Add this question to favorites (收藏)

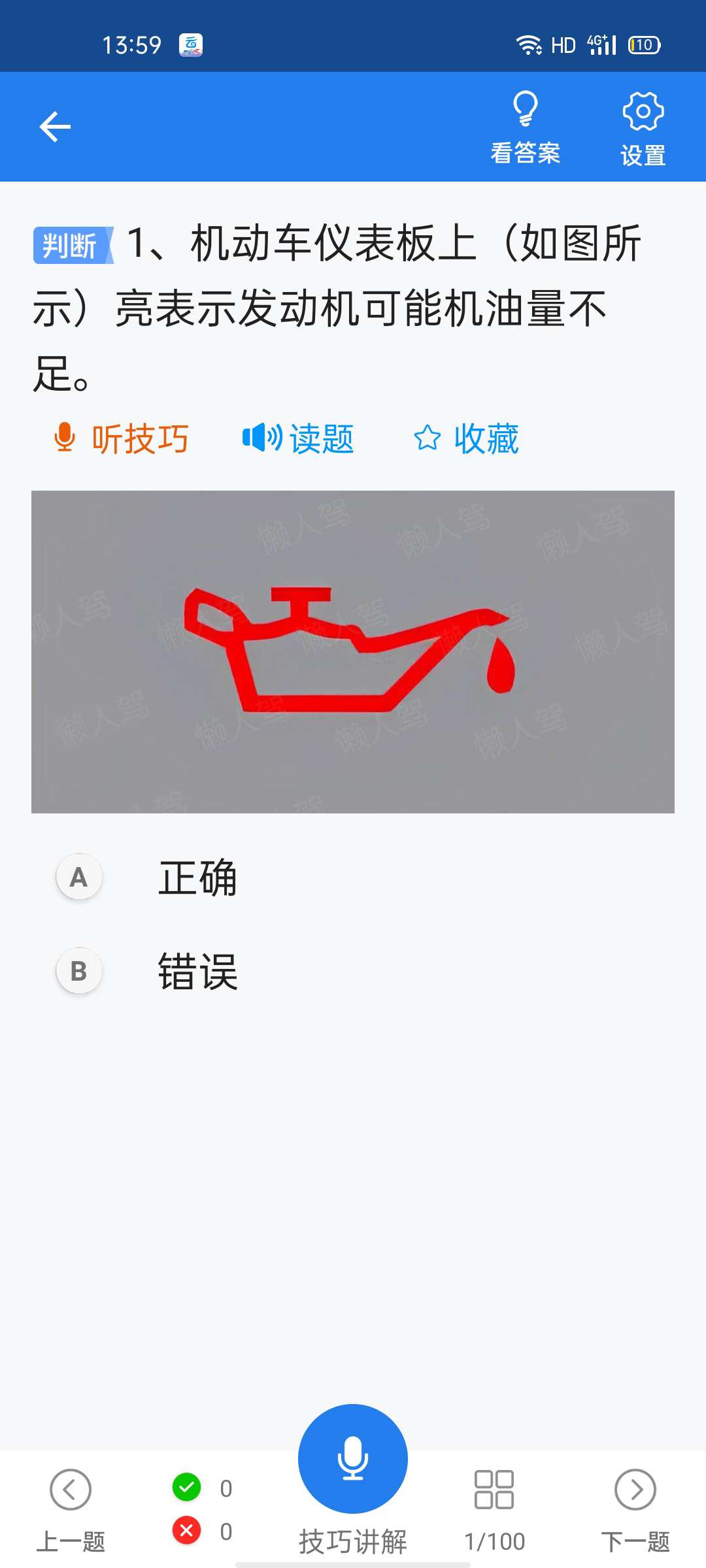click(x=466, y=438)
